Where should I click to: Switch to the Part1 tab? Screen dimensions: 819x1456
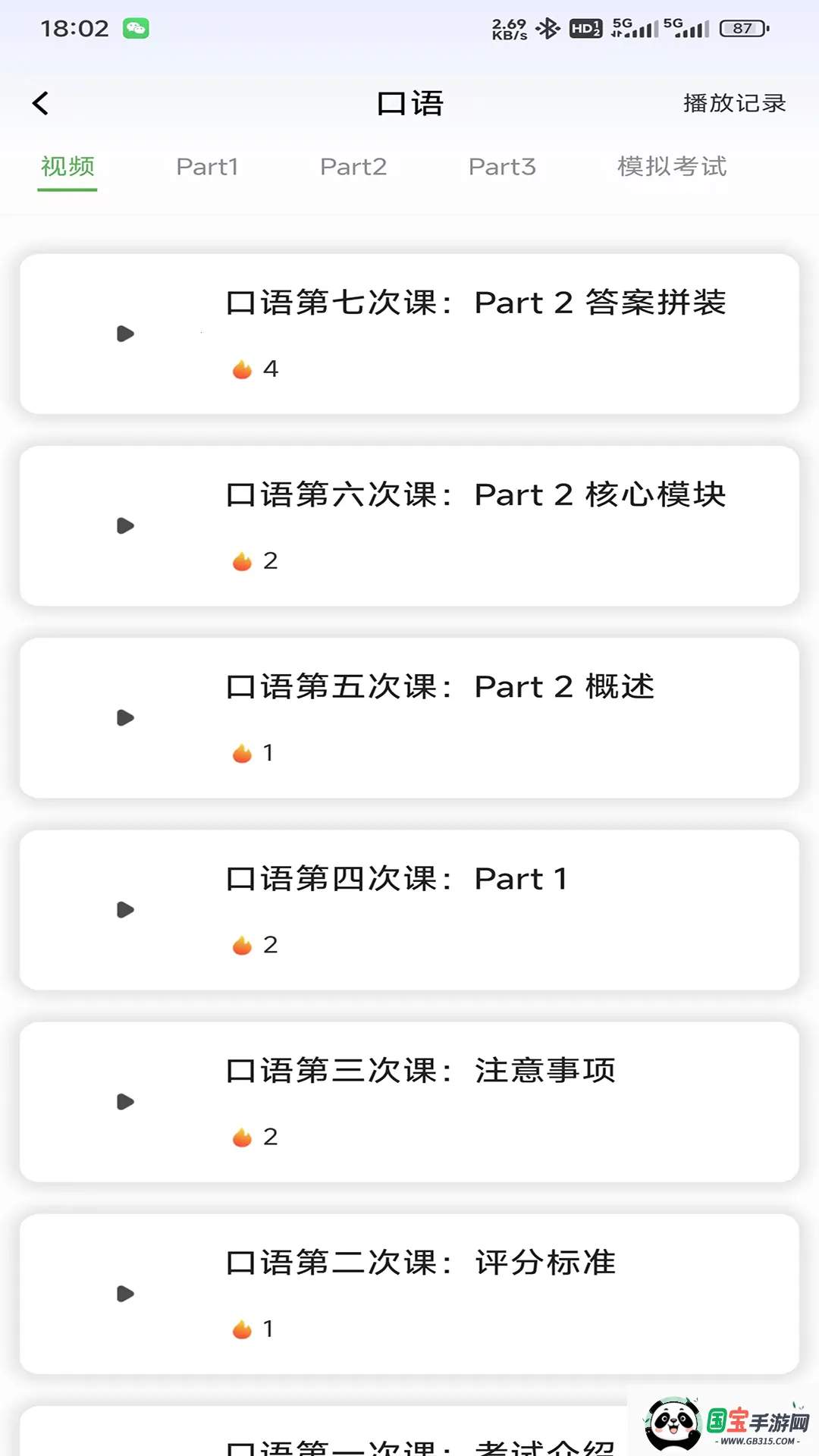pos(208,167)
